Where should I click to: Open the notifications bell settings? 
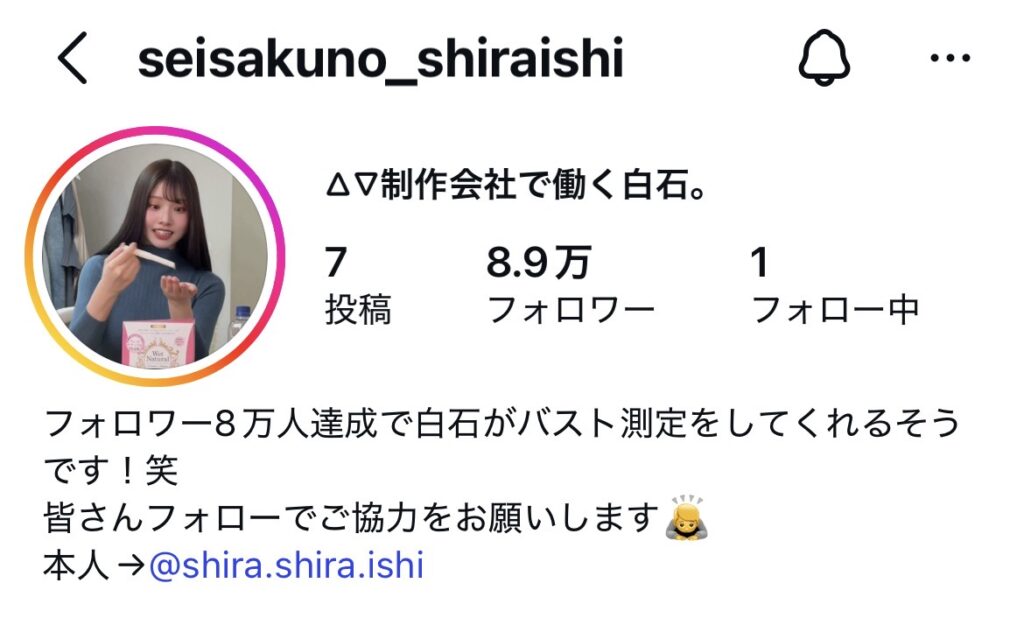(x=824, y=59)
